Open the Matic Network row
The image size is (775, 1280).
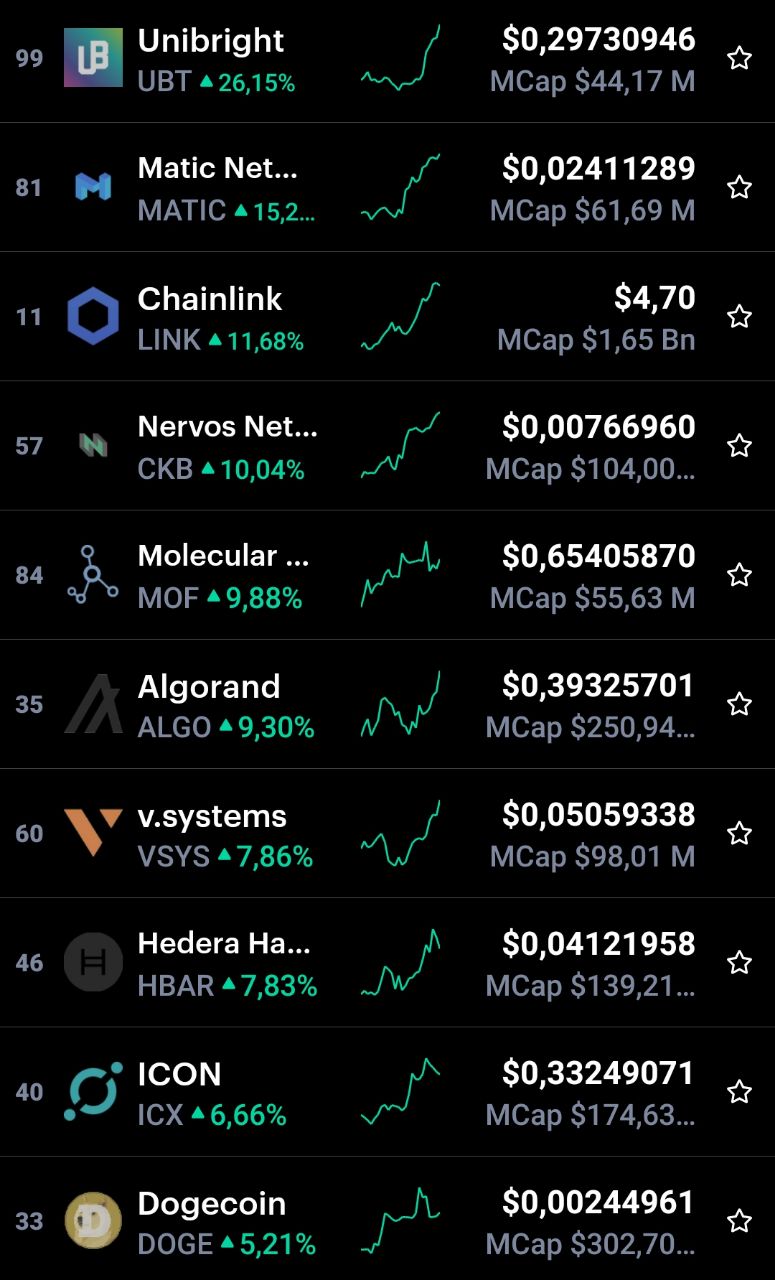tap(387, 187)
